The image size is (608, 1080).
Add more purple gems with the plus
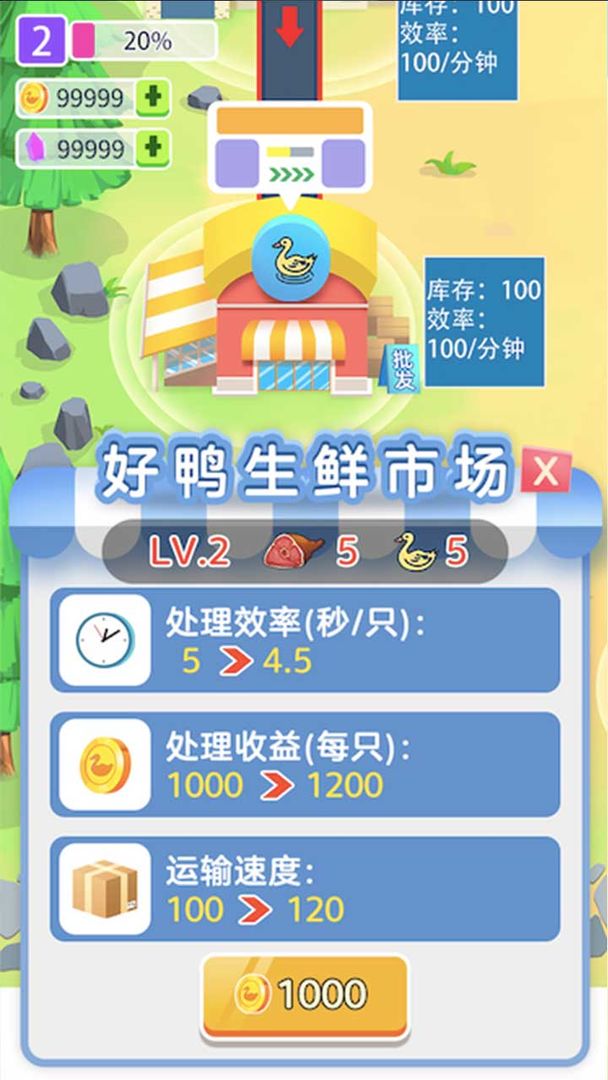pos(153,148)
